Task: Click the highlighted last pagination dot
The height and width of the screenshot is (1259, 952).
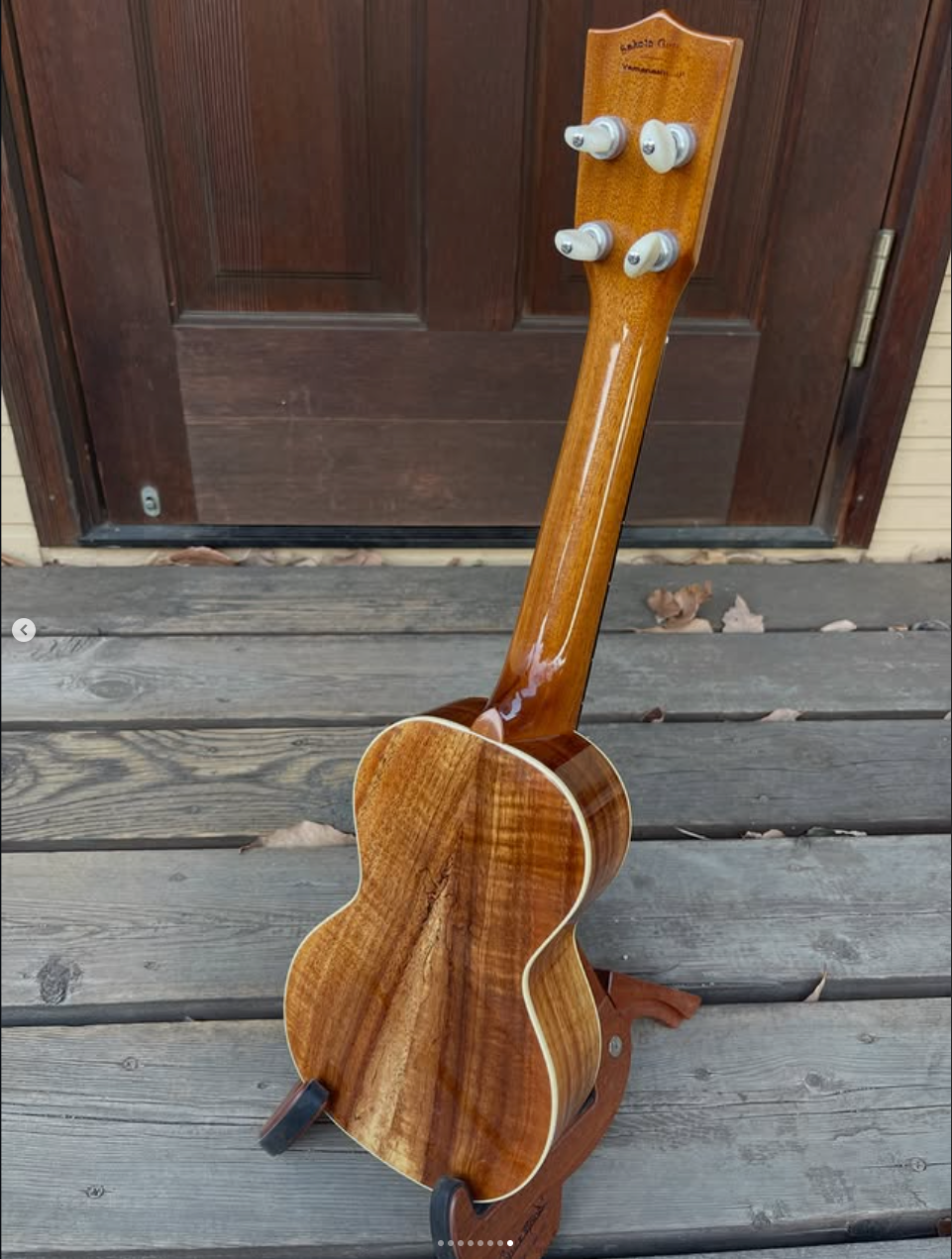Action: click(x=509, y=1243)
